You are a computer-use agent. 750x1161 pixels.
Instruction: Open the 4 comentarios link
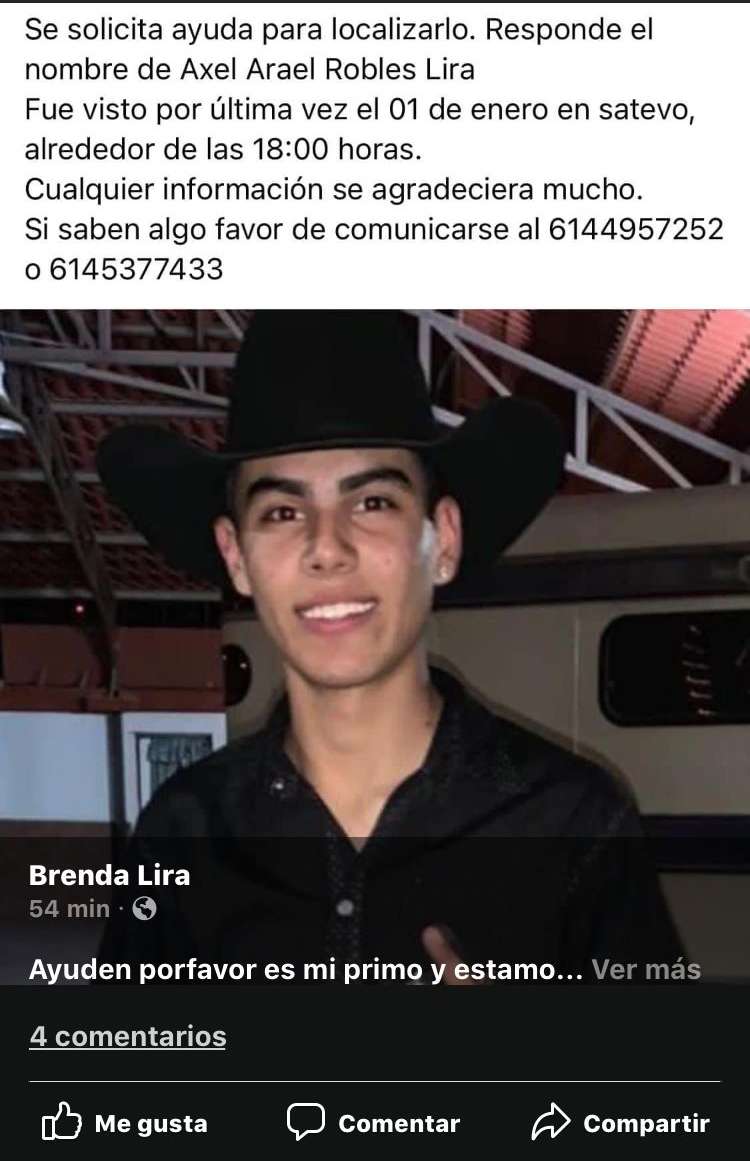click(128, 1036)
